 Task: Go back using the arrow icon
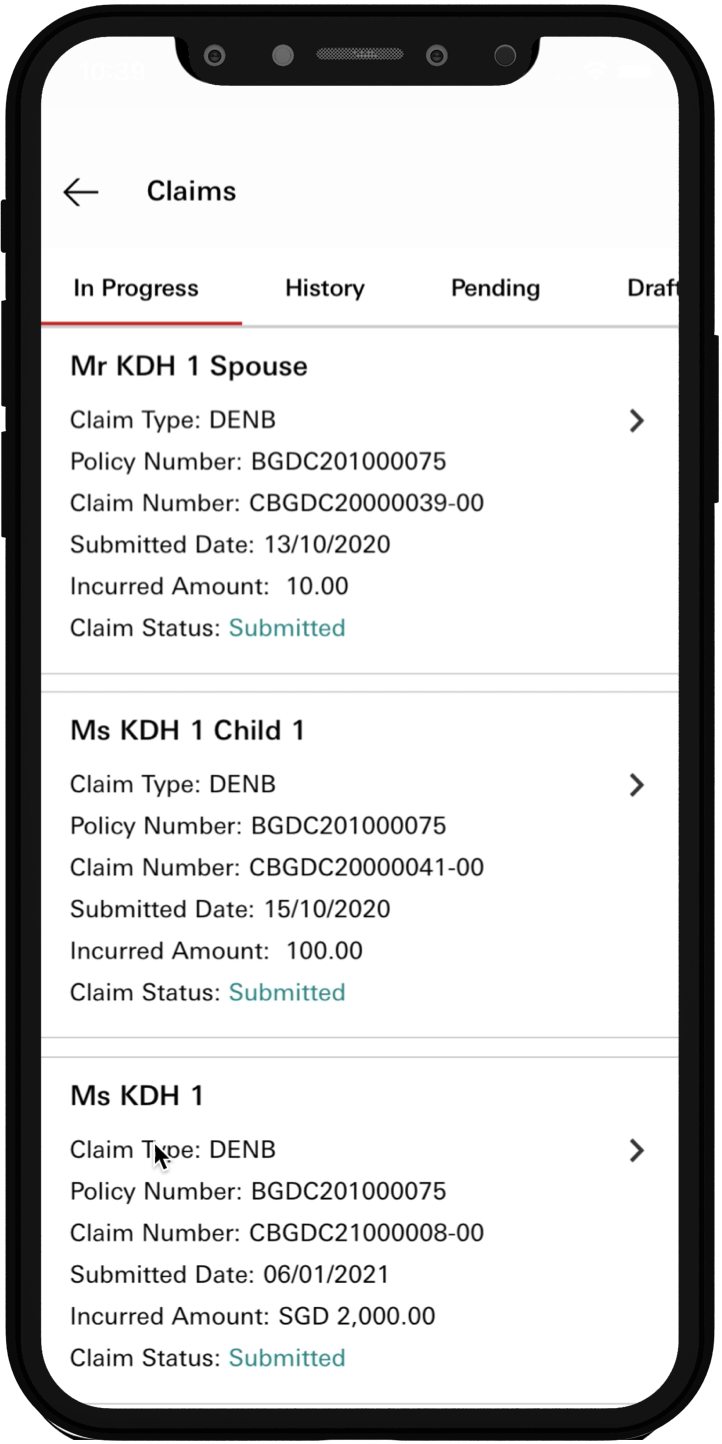[80, 192]
